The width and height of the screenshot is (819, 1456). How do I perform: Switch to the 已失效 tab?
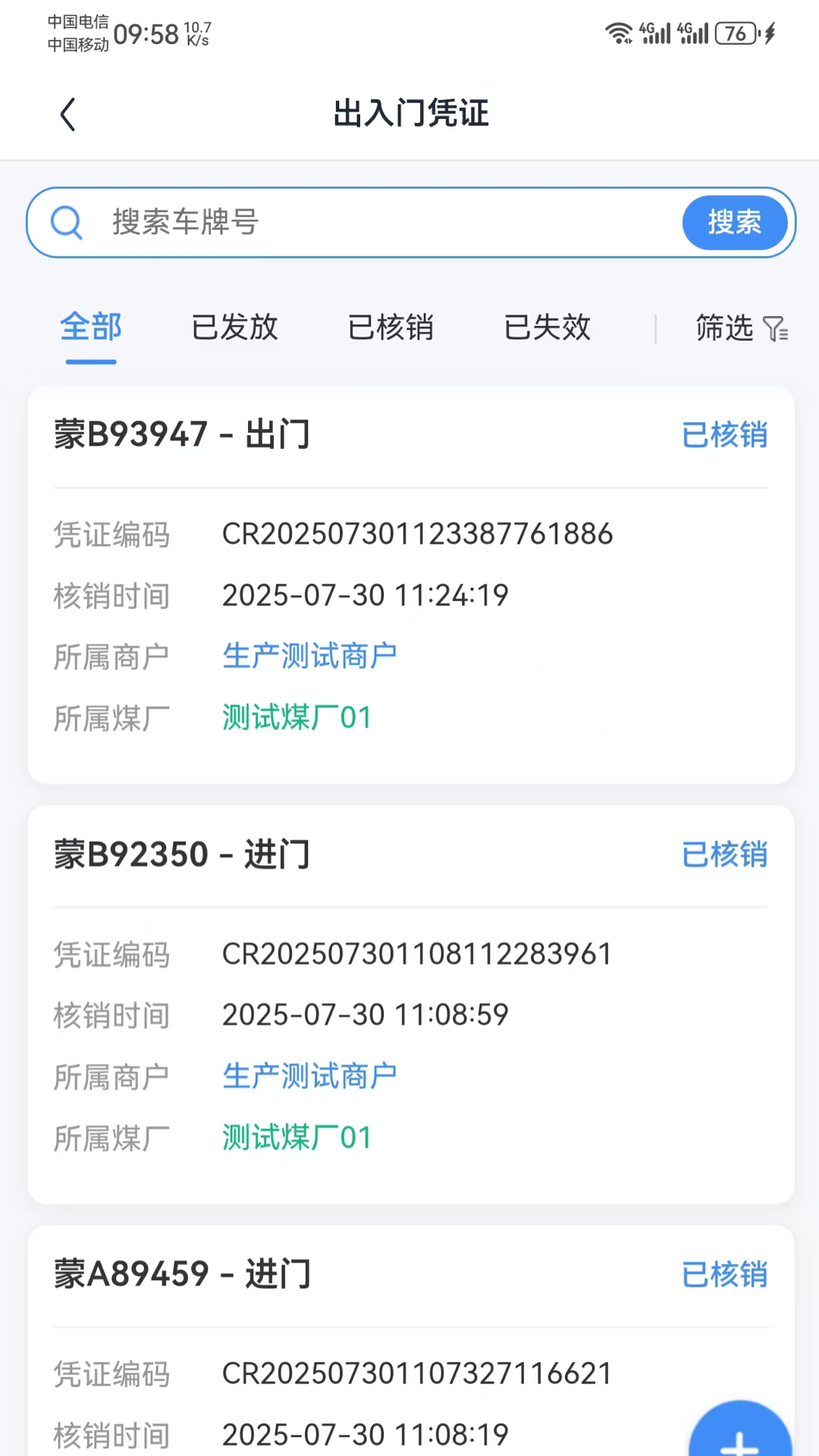tap(548, 328)
